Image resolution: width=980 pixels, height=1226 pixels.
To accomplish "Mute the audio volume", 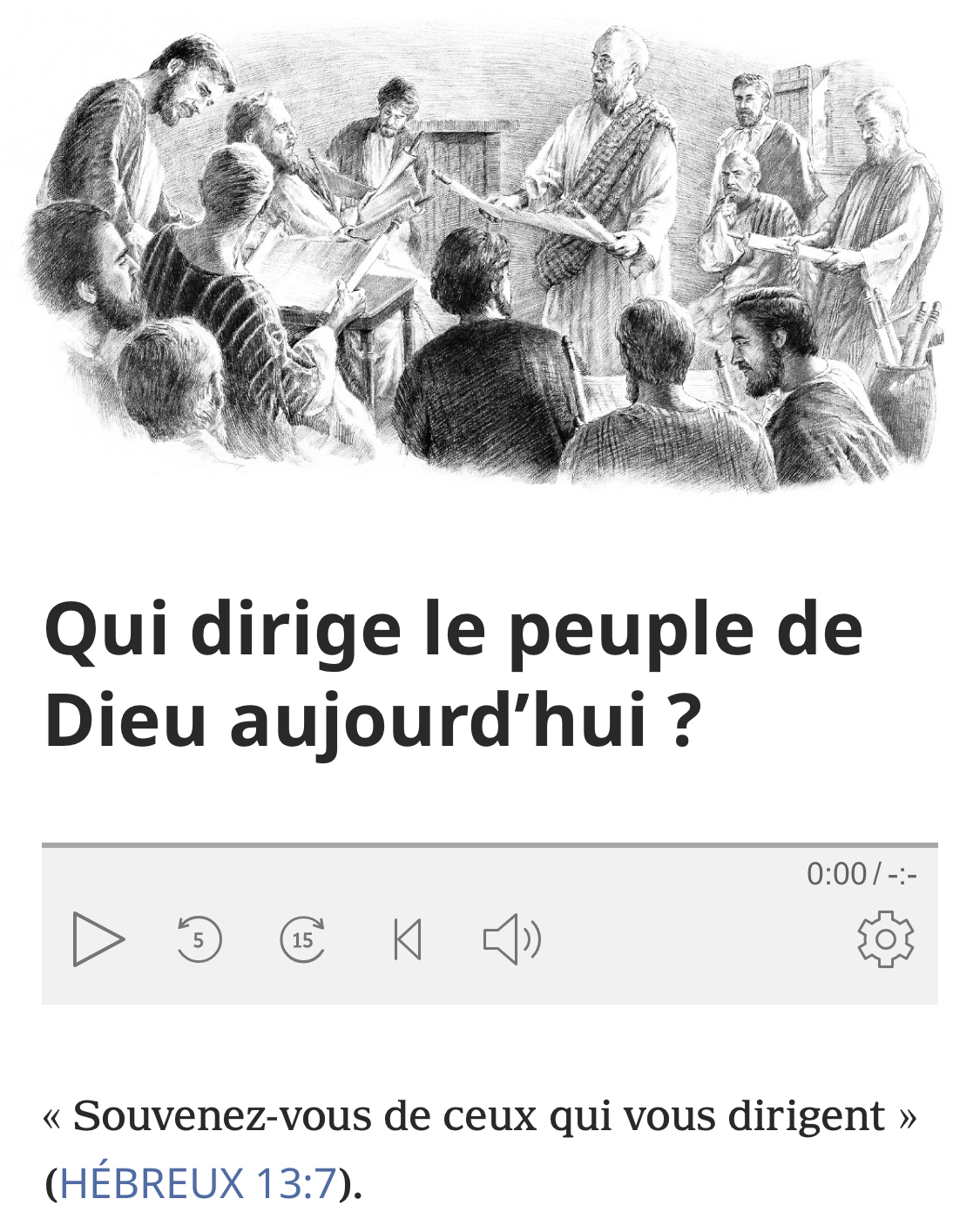I will tap(512, 939).
